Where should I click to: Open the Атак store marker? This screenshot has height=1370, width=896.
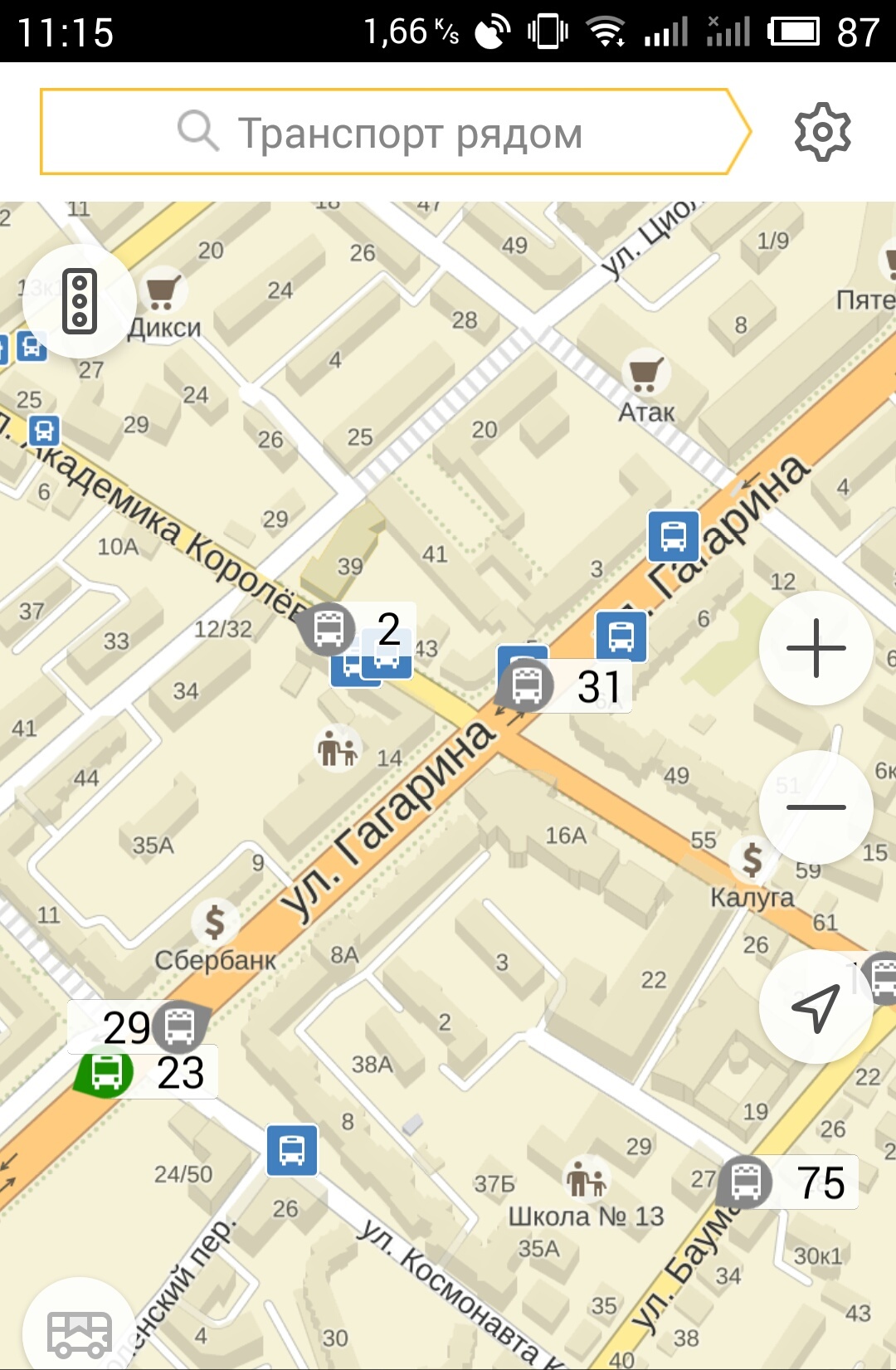point(645,374)
